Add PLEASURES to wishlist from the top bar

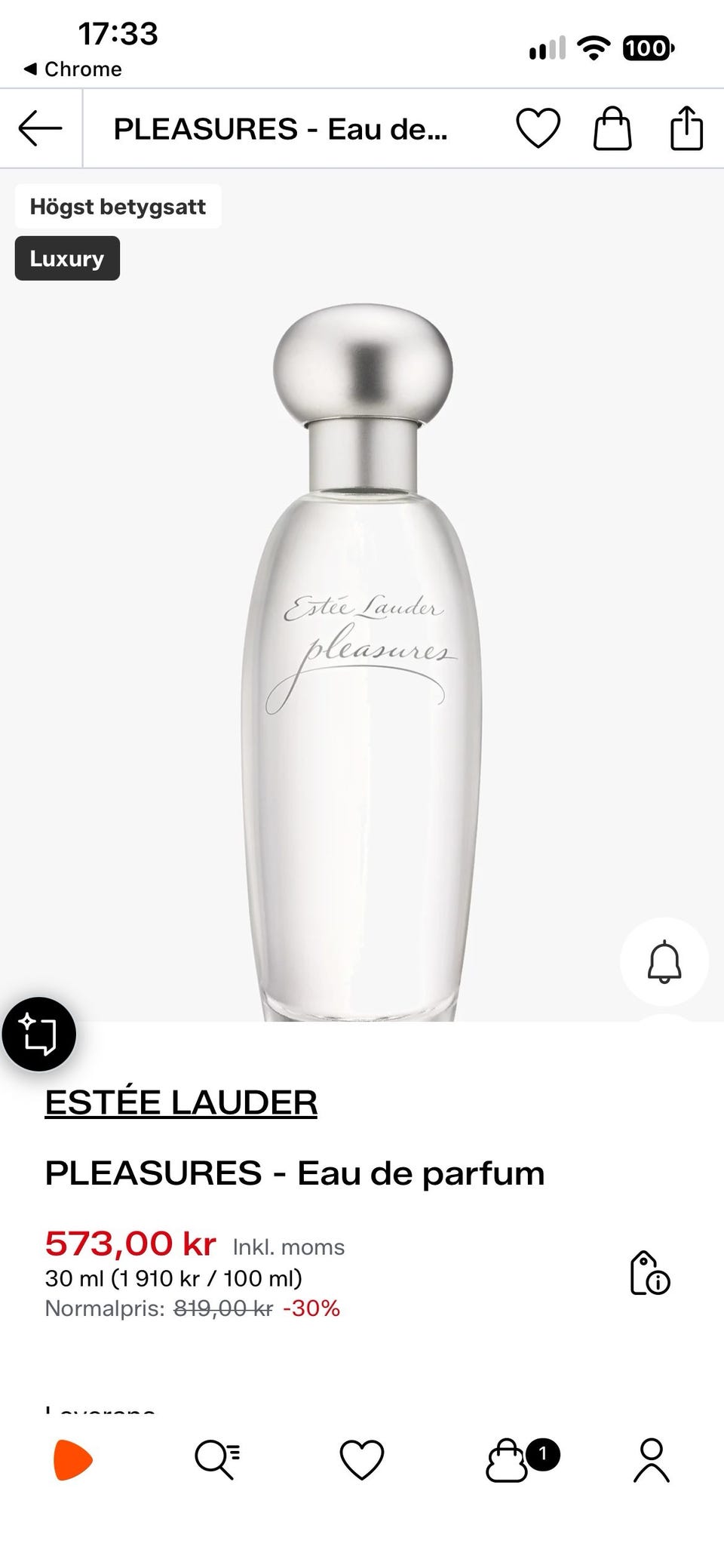click(x=538, y=128)
